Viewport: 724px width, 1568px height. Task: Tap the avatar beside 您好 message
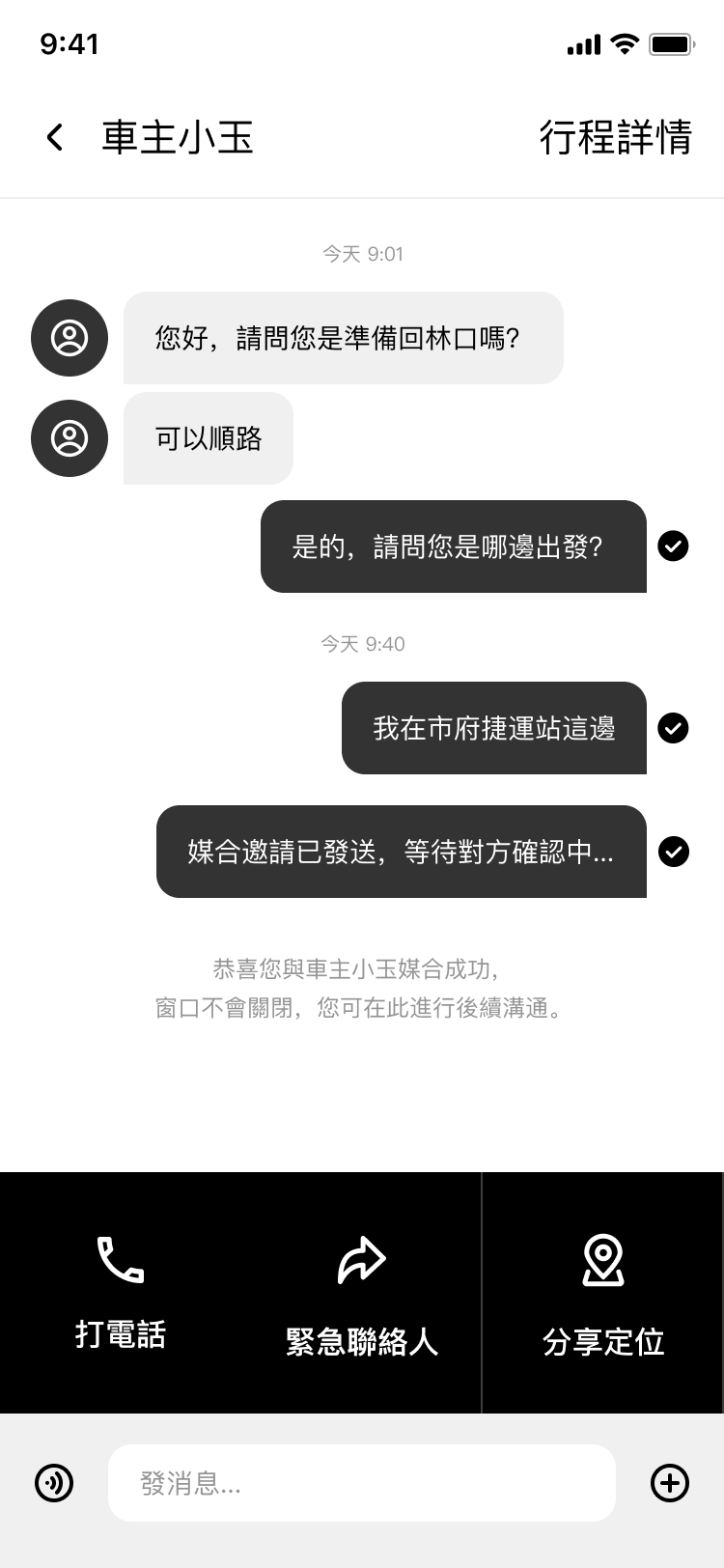point(70,338)
